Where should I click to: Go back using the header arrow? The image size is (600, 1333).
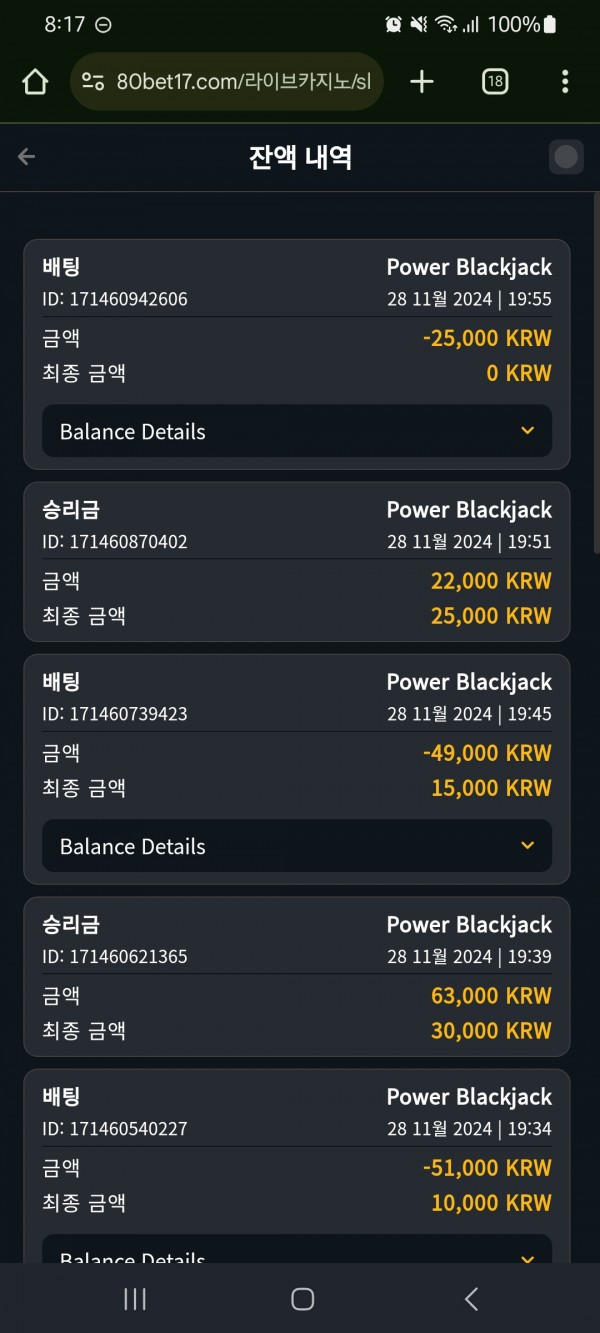coord(26,157)
